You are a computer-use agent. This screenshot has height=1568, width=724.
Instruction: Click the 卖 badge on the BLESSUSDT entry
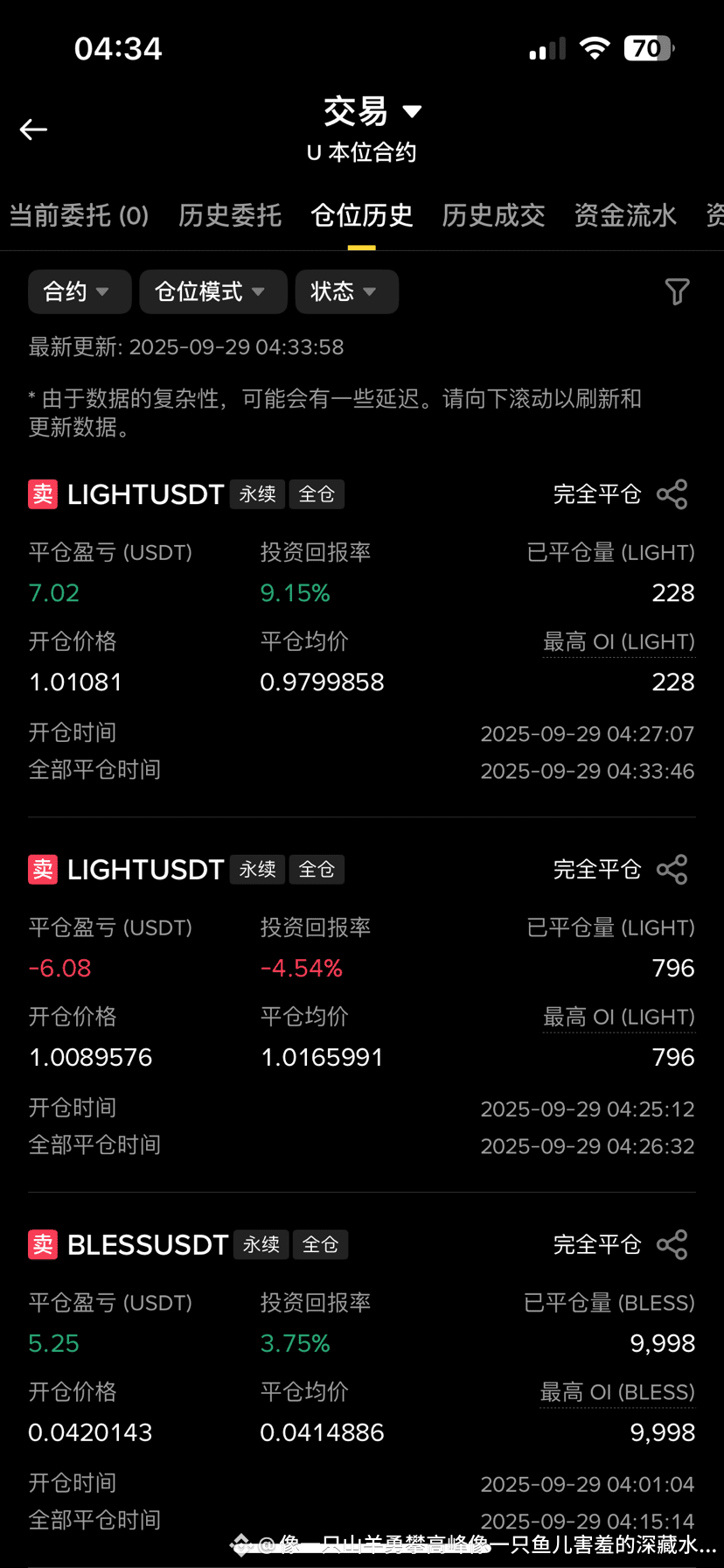pos(42,1243)
